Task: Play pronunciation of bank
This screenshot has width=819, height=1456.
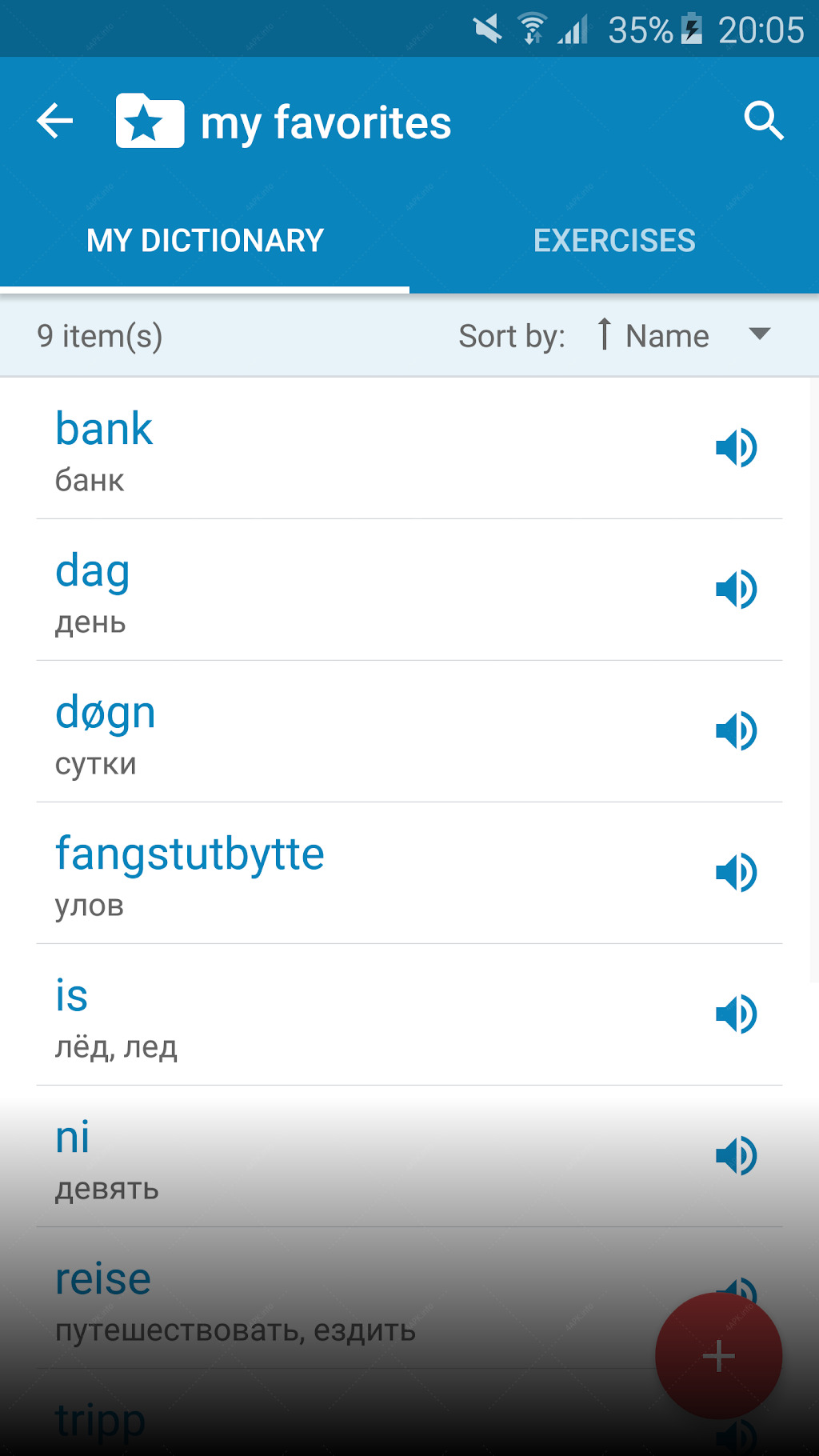Action: [736, 448]
